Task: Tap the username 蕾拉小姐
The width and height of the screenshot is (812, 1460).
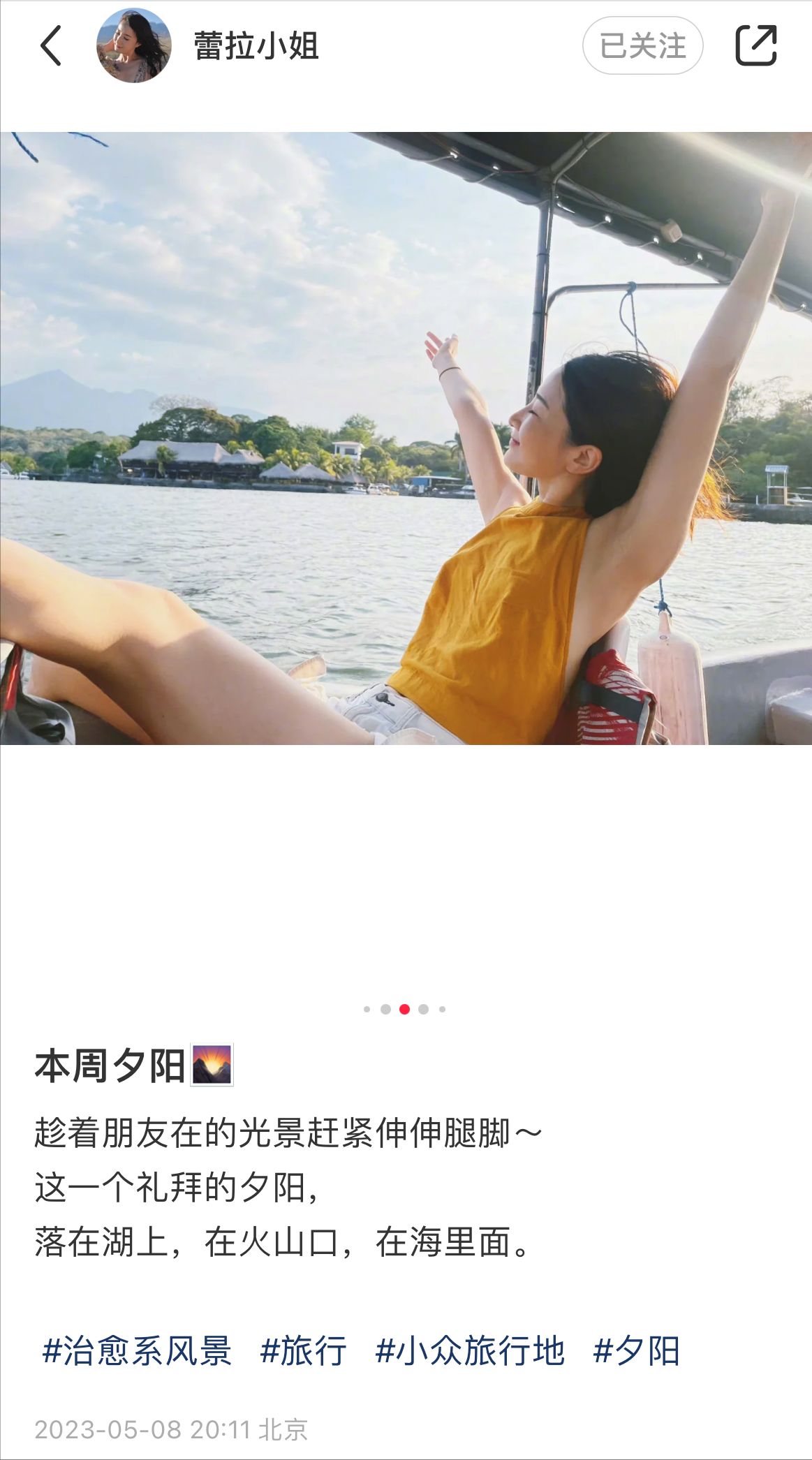Action: (256, 46)
